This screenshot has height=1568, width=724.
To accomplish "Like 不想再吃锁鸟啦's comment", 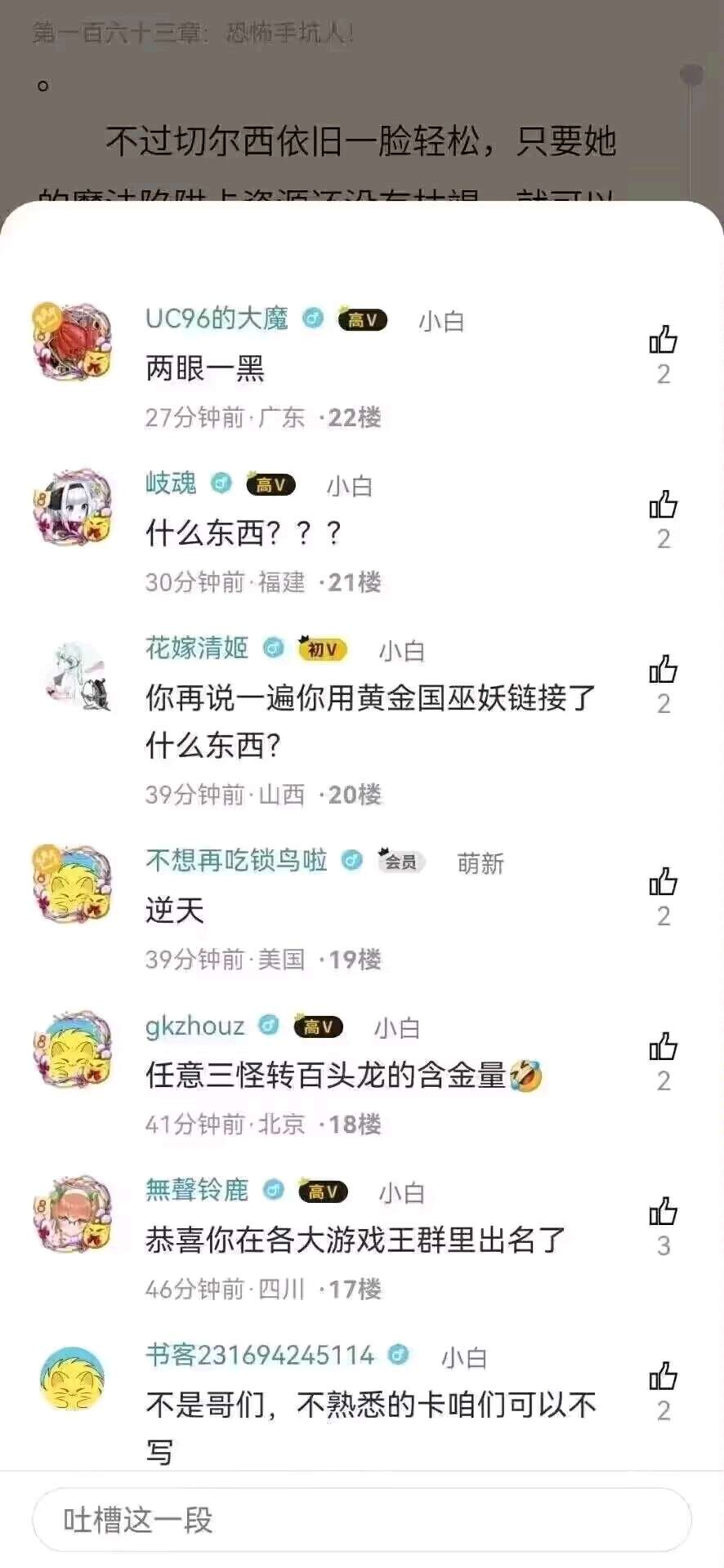I will (663, 882).
